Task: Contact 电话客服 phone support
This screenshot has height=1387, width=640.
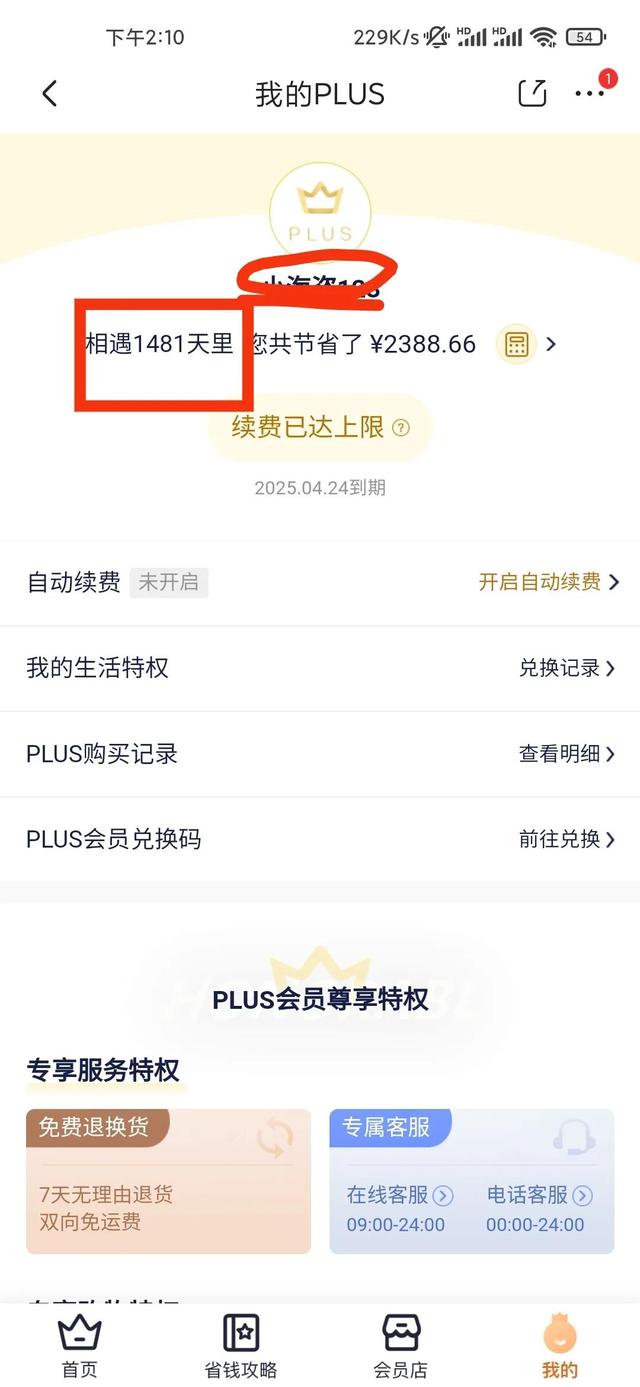Action: (539, 1195)
